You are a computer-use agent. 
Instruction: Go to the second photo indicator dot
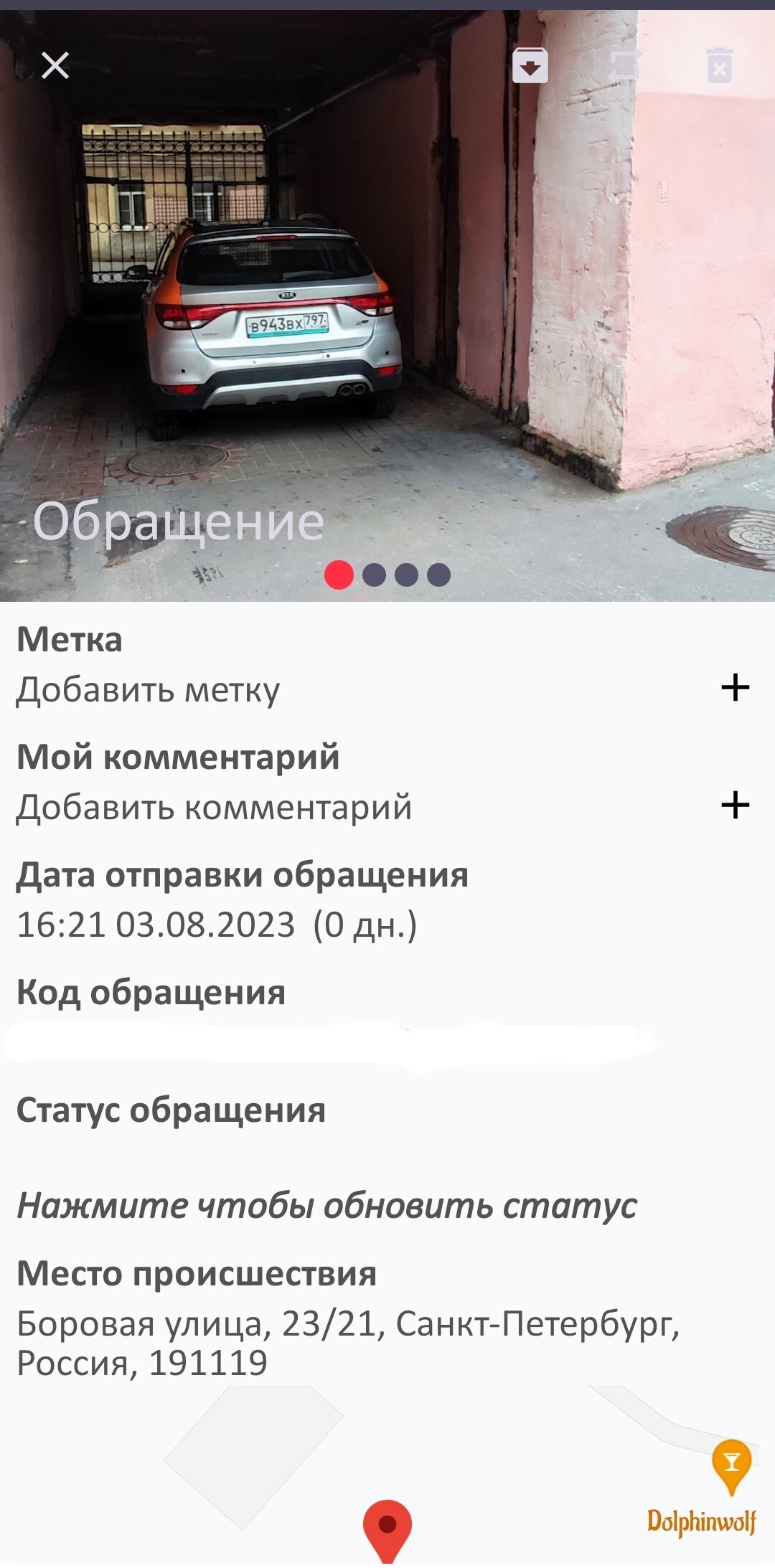click(x=374, y=575)
